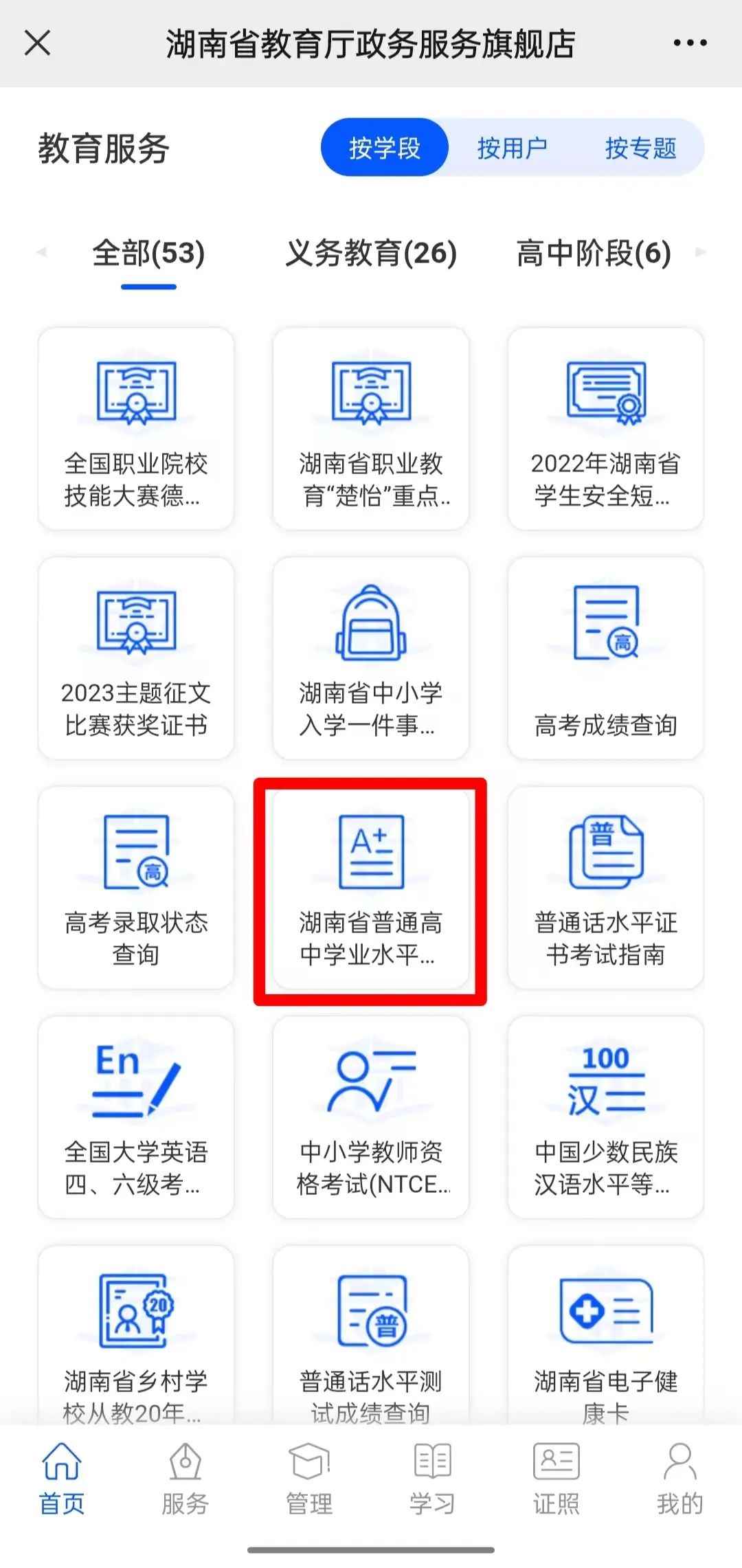742x1568 pixels.
Task: Open 普通话水平证书考试指南 card
Action: 606,888
